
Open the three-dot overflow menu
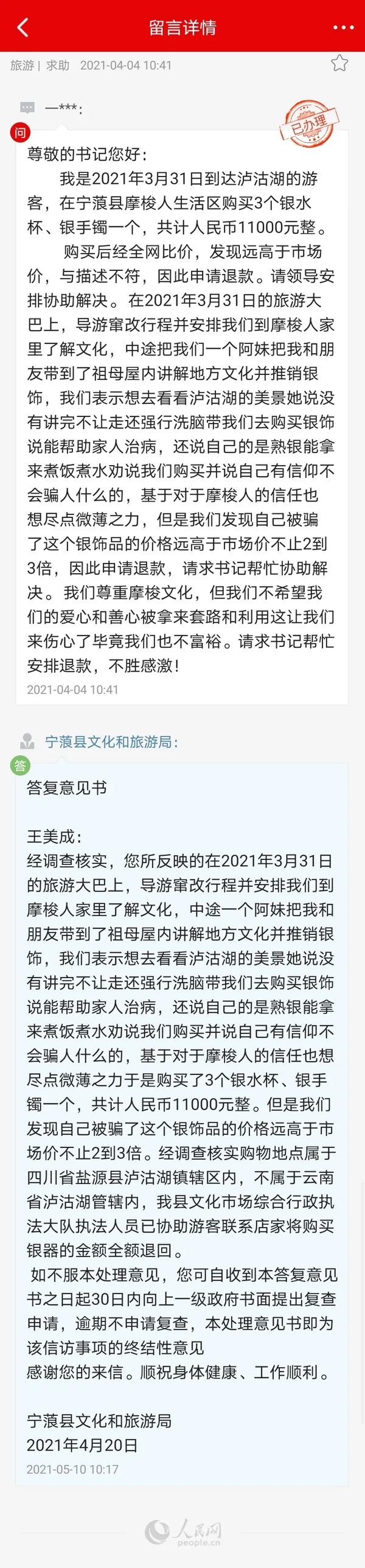tap(344, 28)
